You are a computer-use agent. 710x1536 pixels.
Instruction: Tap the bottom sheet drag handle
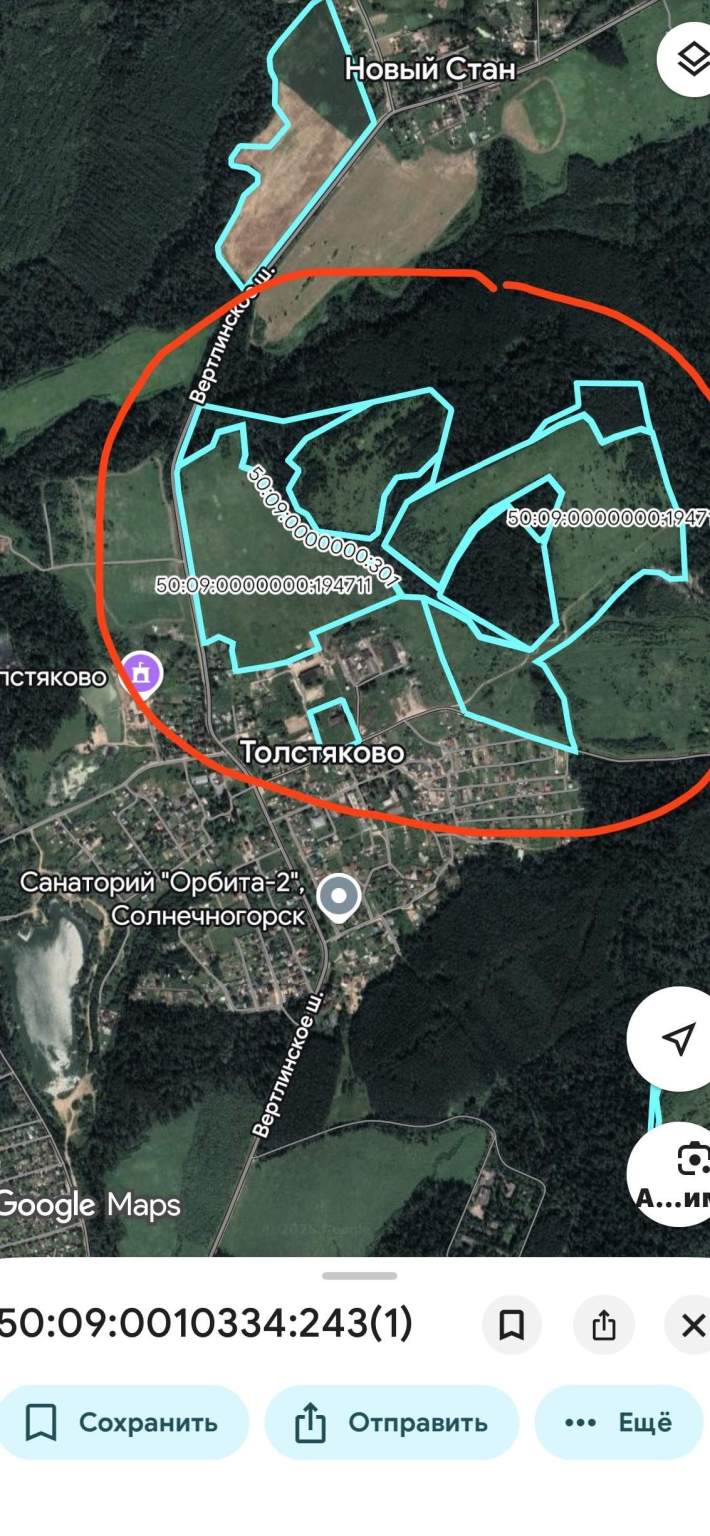click(x=359, y=1276)
